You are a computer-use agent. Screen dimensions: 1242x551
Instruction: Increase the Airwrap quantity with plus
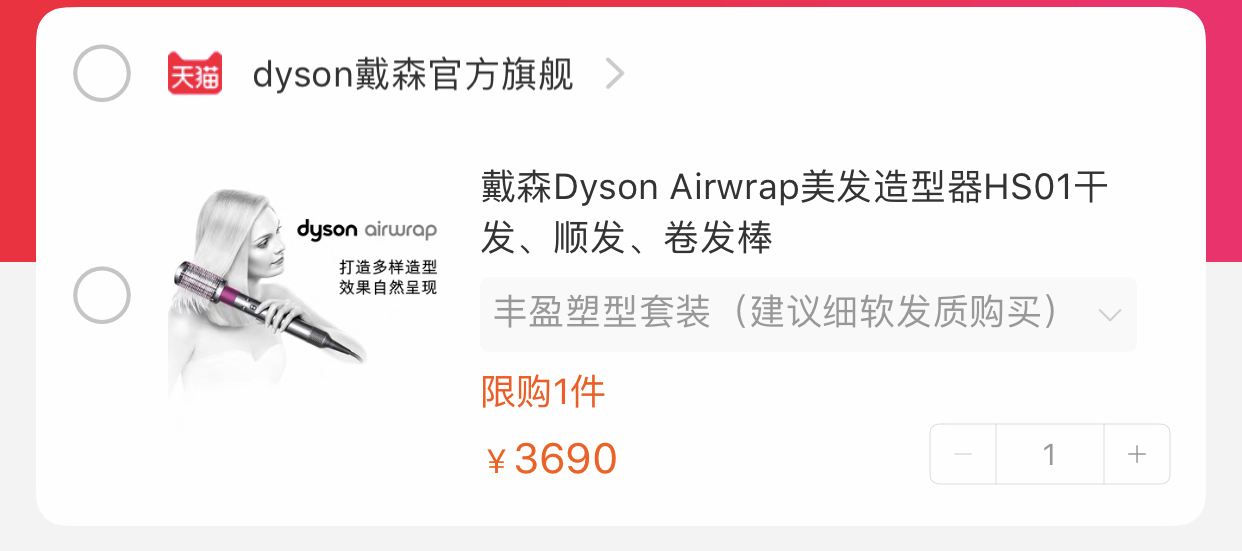[1136, 455]
